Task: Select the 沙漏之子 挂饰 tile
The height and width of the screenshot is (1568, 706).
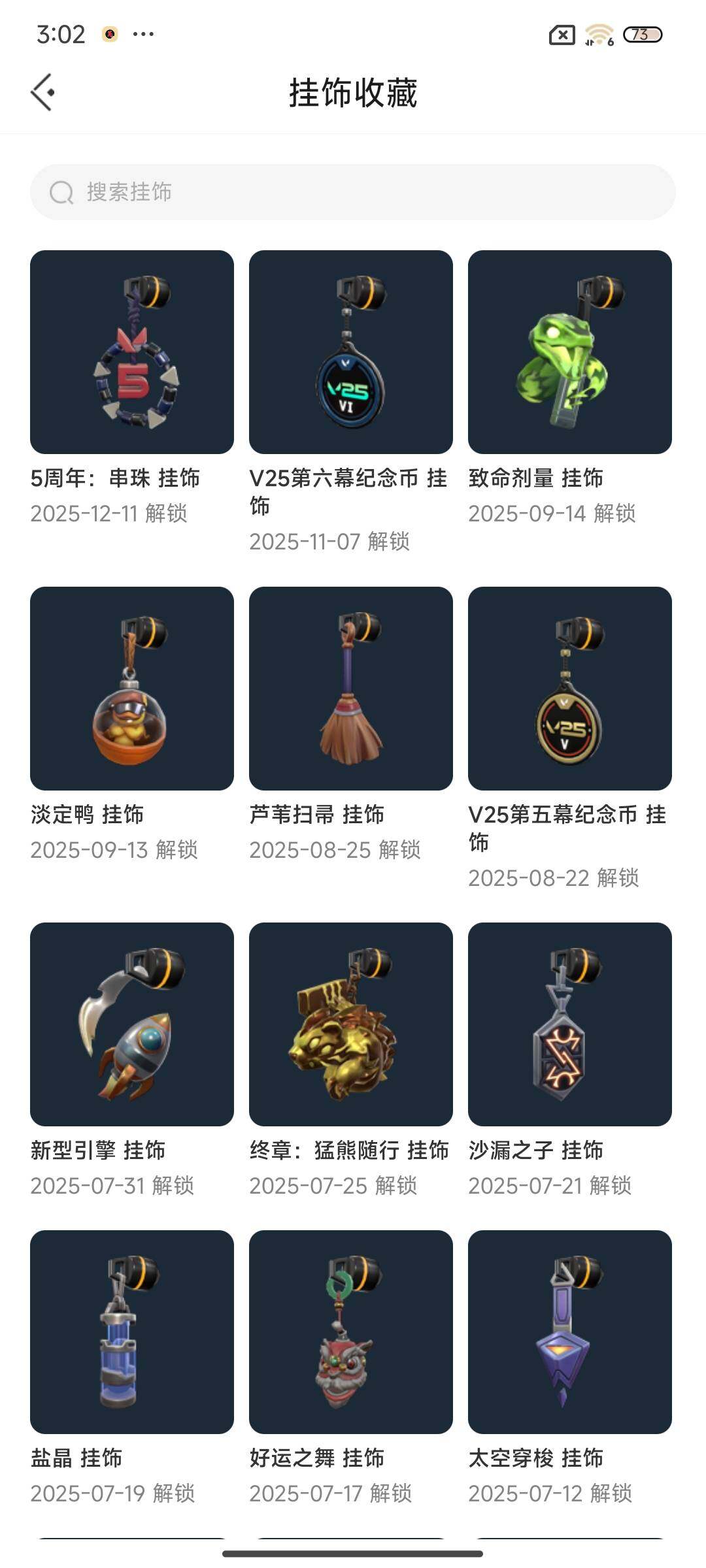Action: [x=570, y=1024]
